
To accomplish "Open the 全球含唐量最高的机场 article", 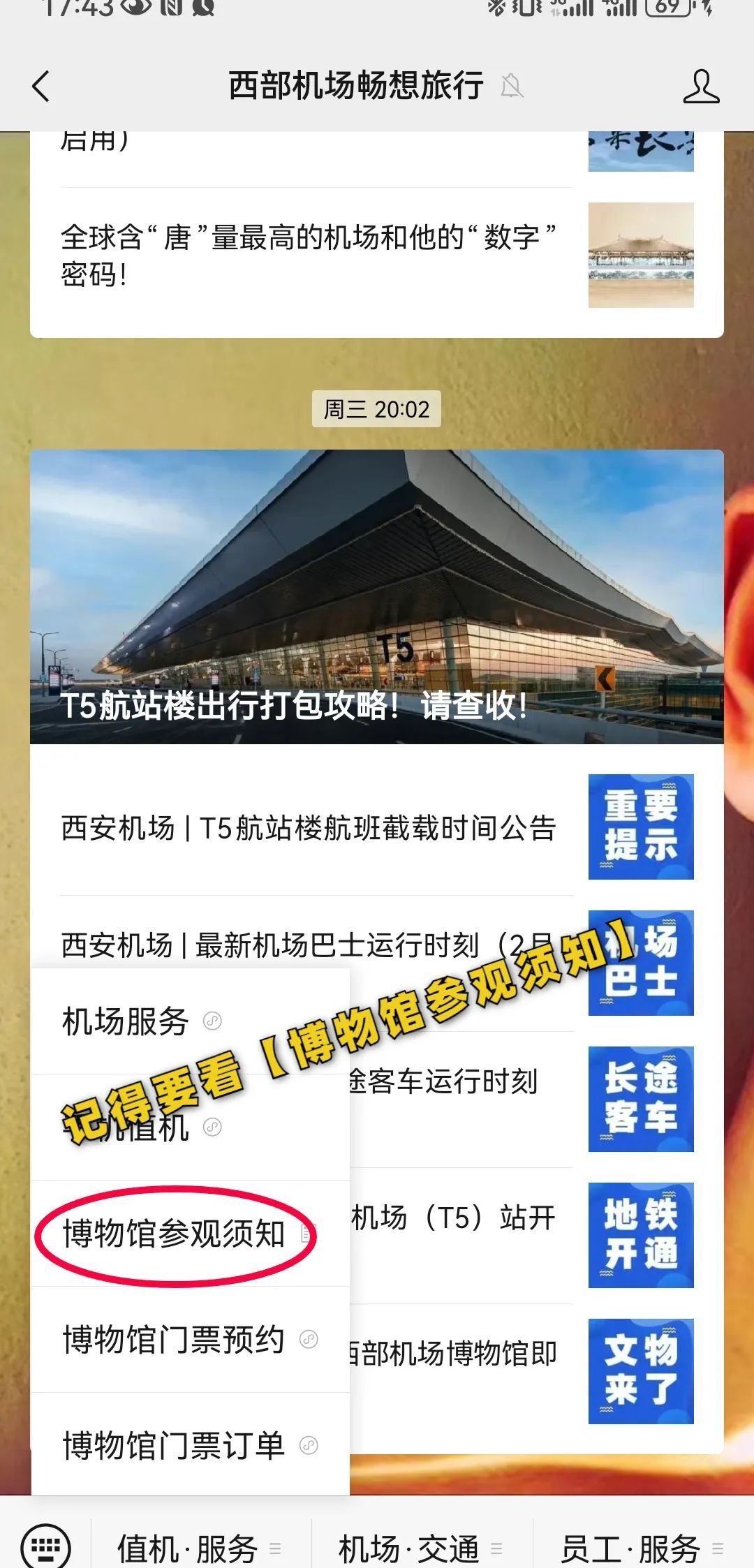I will pos(309,256).
